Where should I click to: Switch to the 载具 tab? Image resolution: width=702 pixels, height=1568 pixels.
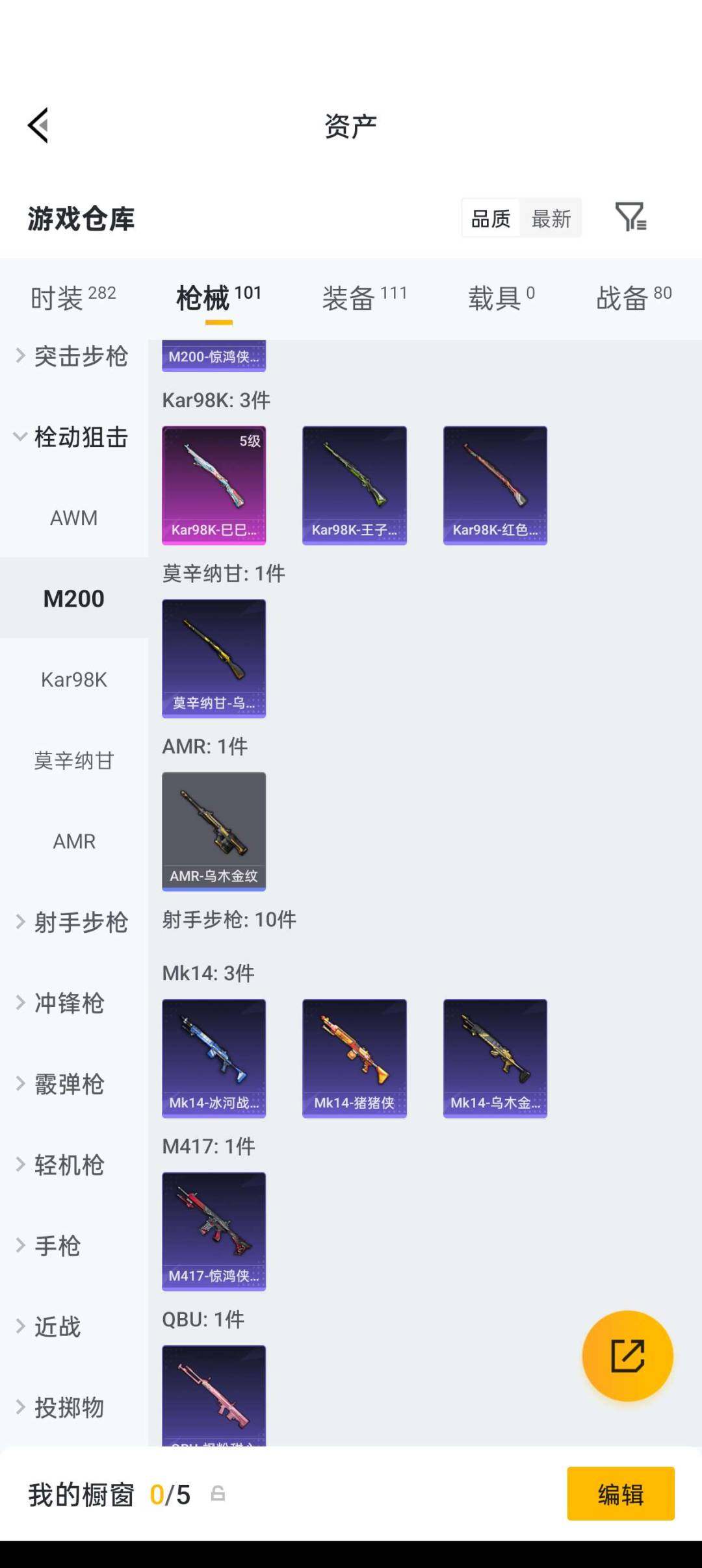[501, 297]
